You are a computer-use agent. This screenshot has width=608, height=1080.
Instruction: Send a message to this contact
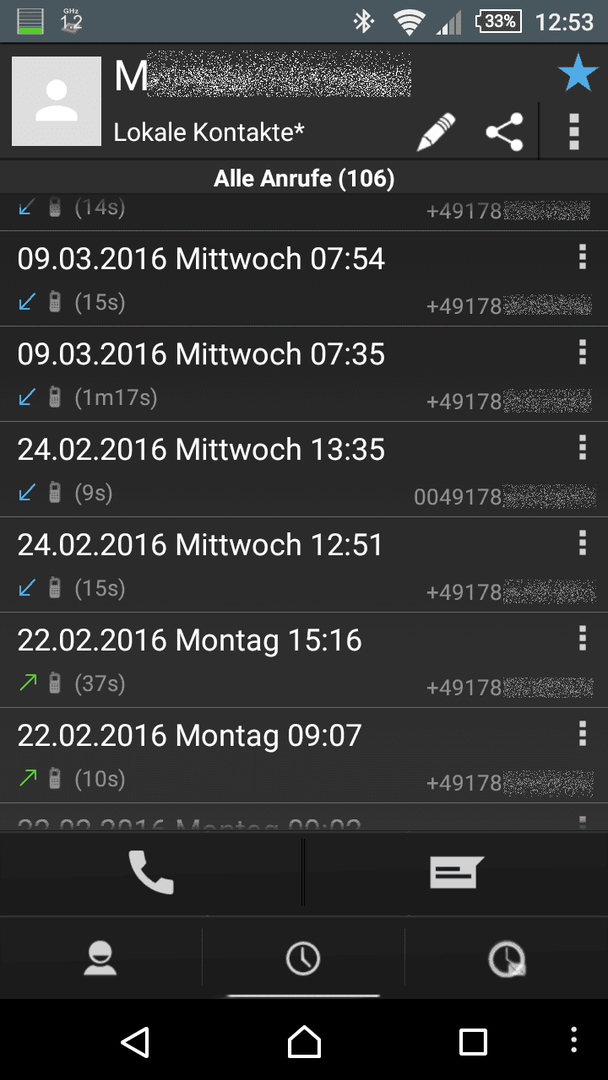pos(457,873)
